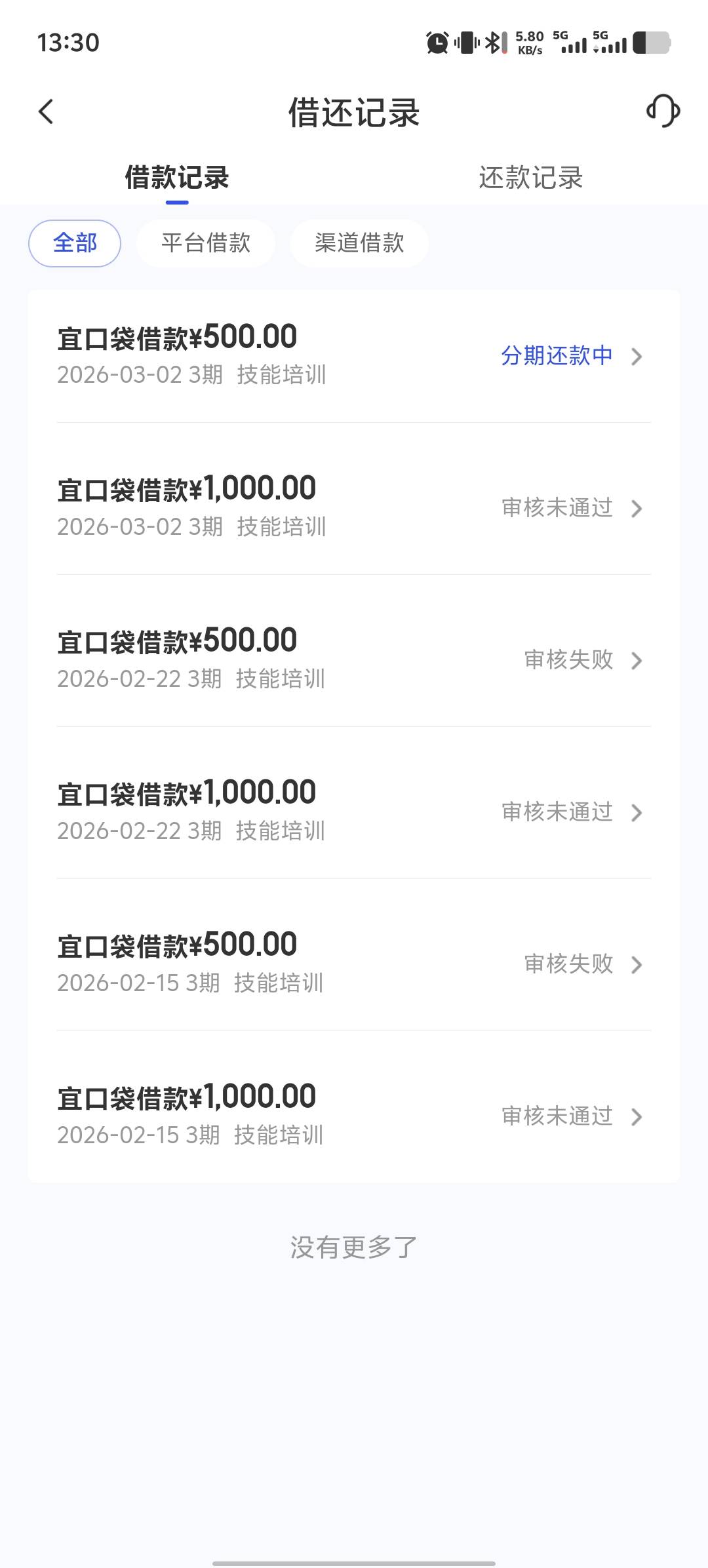View the 2026-02-22 ¥1,000.00 审核未通过 record

click(x=354, y=812)
